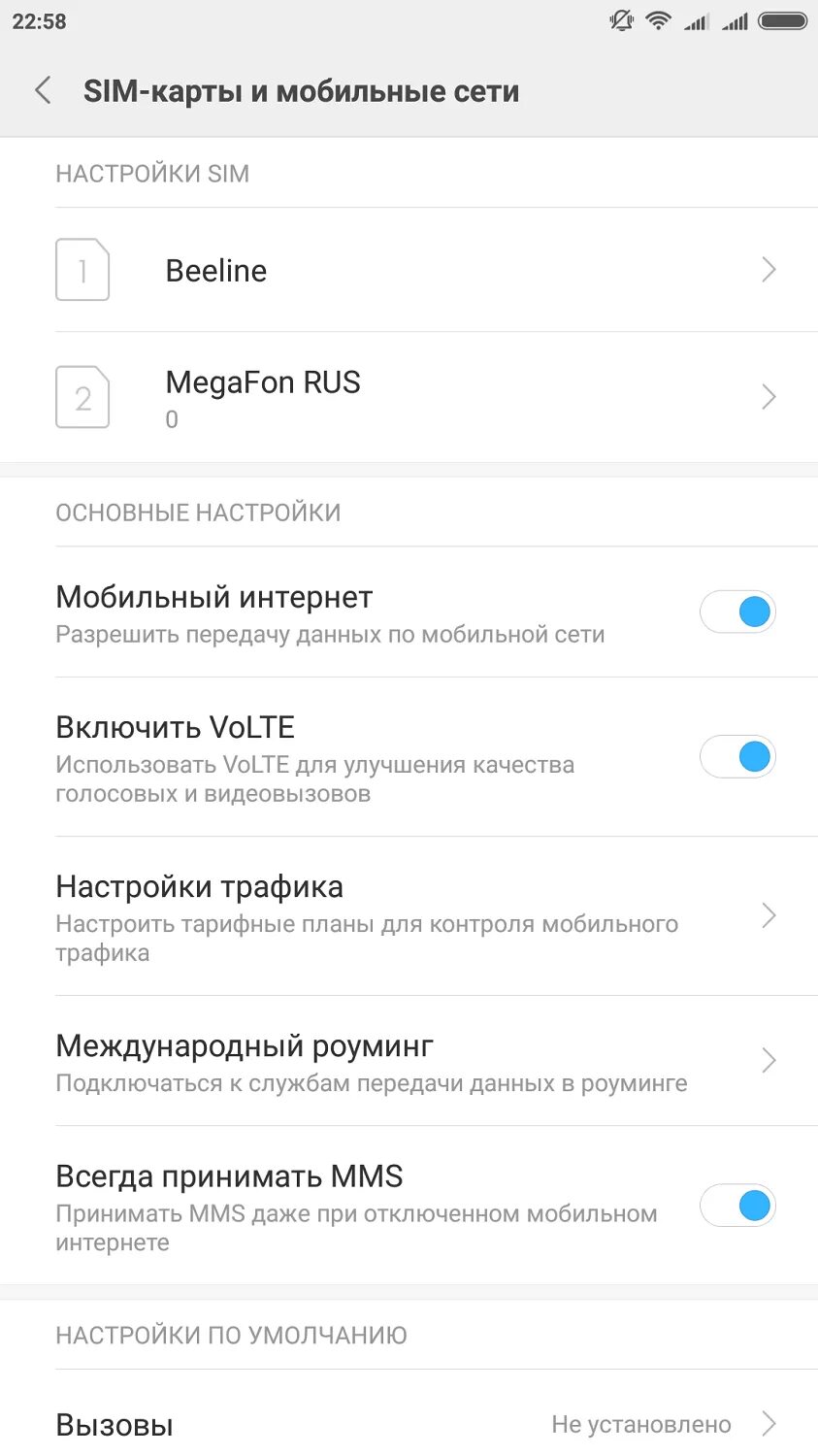Toggle Всегда принимать MMS off

click(x=737, y=1206)
